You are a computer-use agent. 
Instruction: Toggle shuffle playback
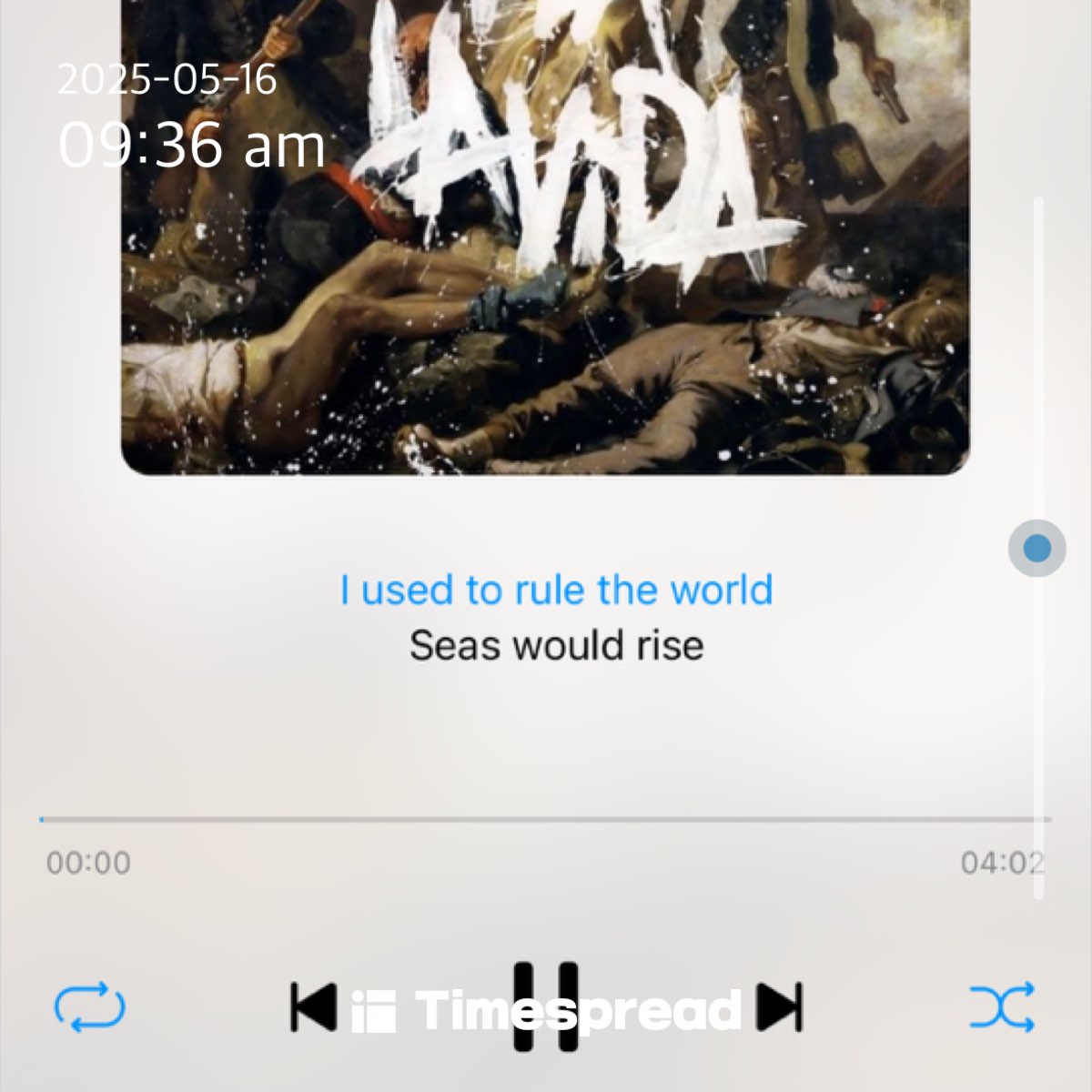[1002, 1006]
